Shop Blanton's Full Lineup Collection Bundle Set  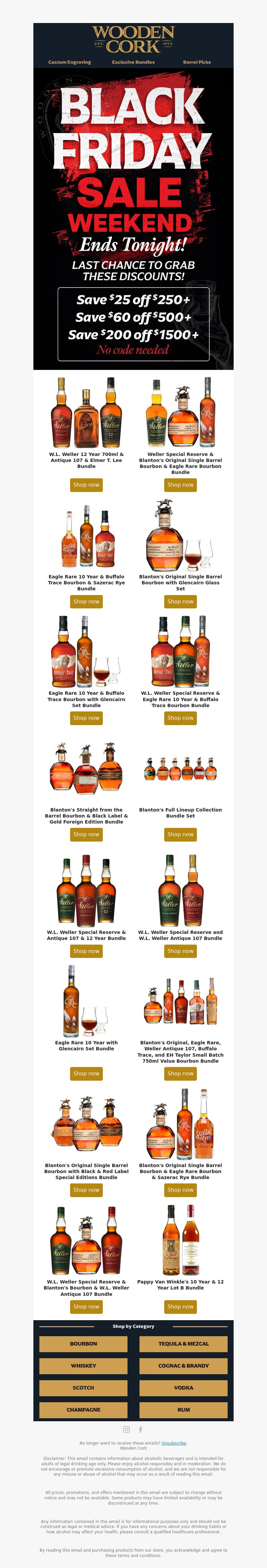[181, 835]
